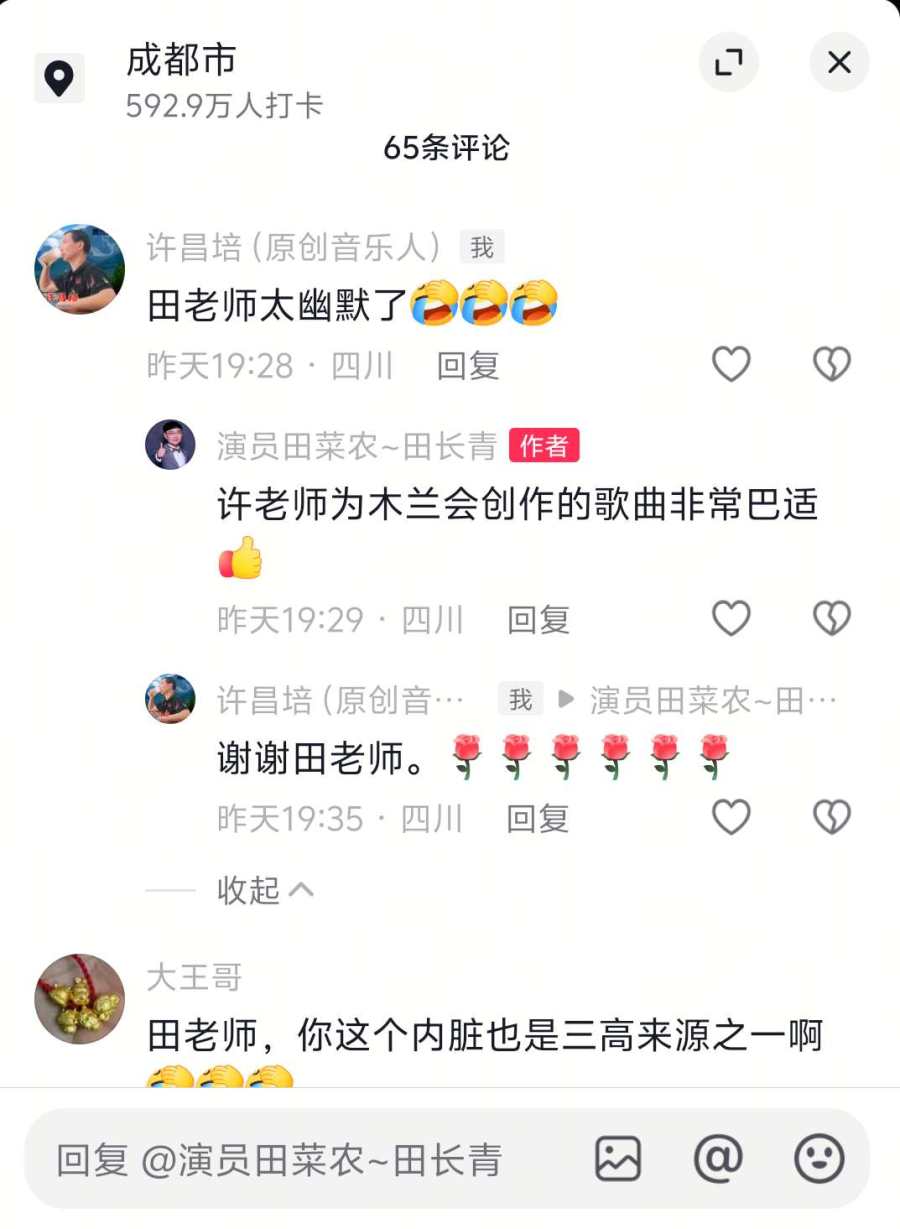Collapse the replies with 收起

pyautogui.click(x=265, y=889)
